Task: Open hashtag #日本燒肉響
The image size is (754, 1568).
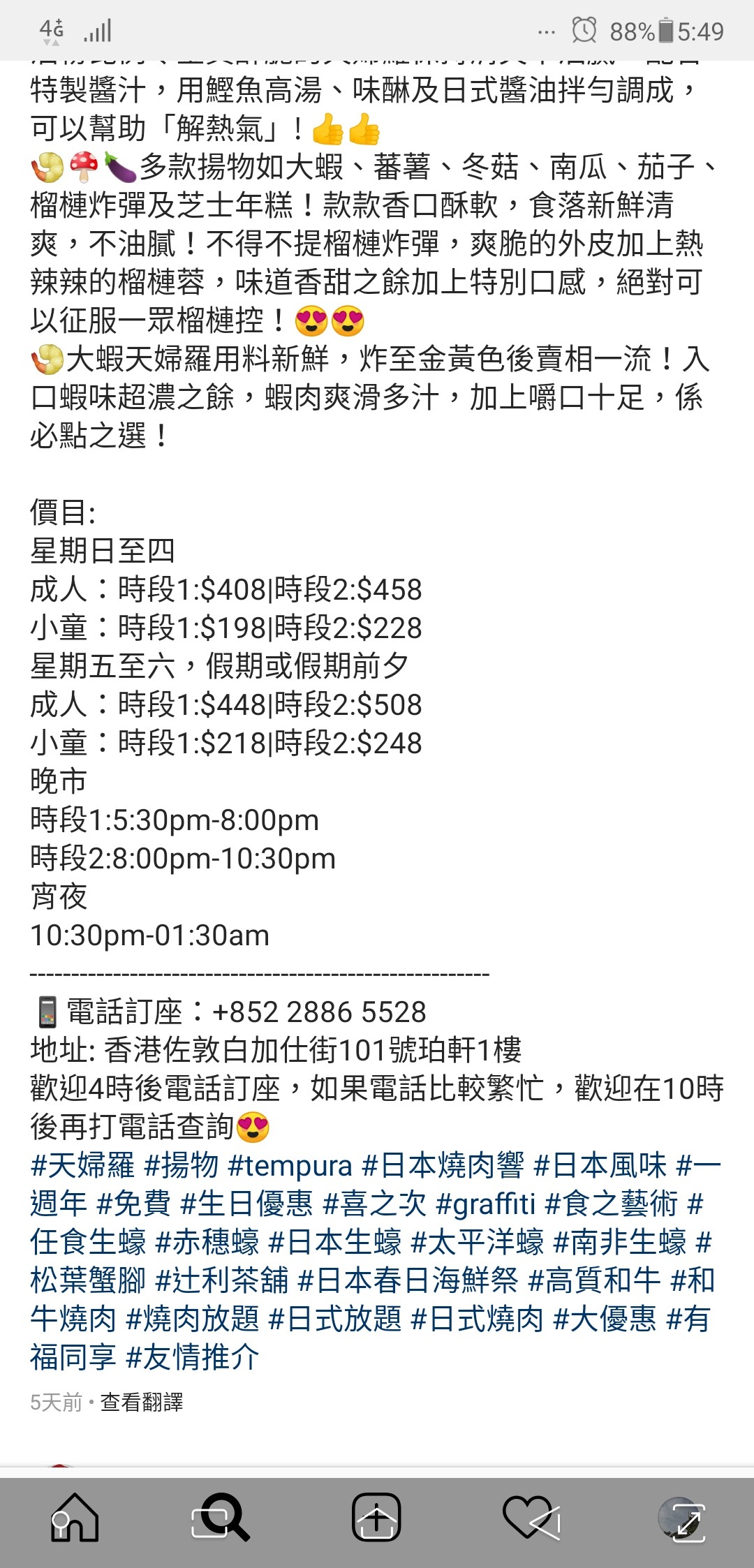Action: tap(443, 1165)
